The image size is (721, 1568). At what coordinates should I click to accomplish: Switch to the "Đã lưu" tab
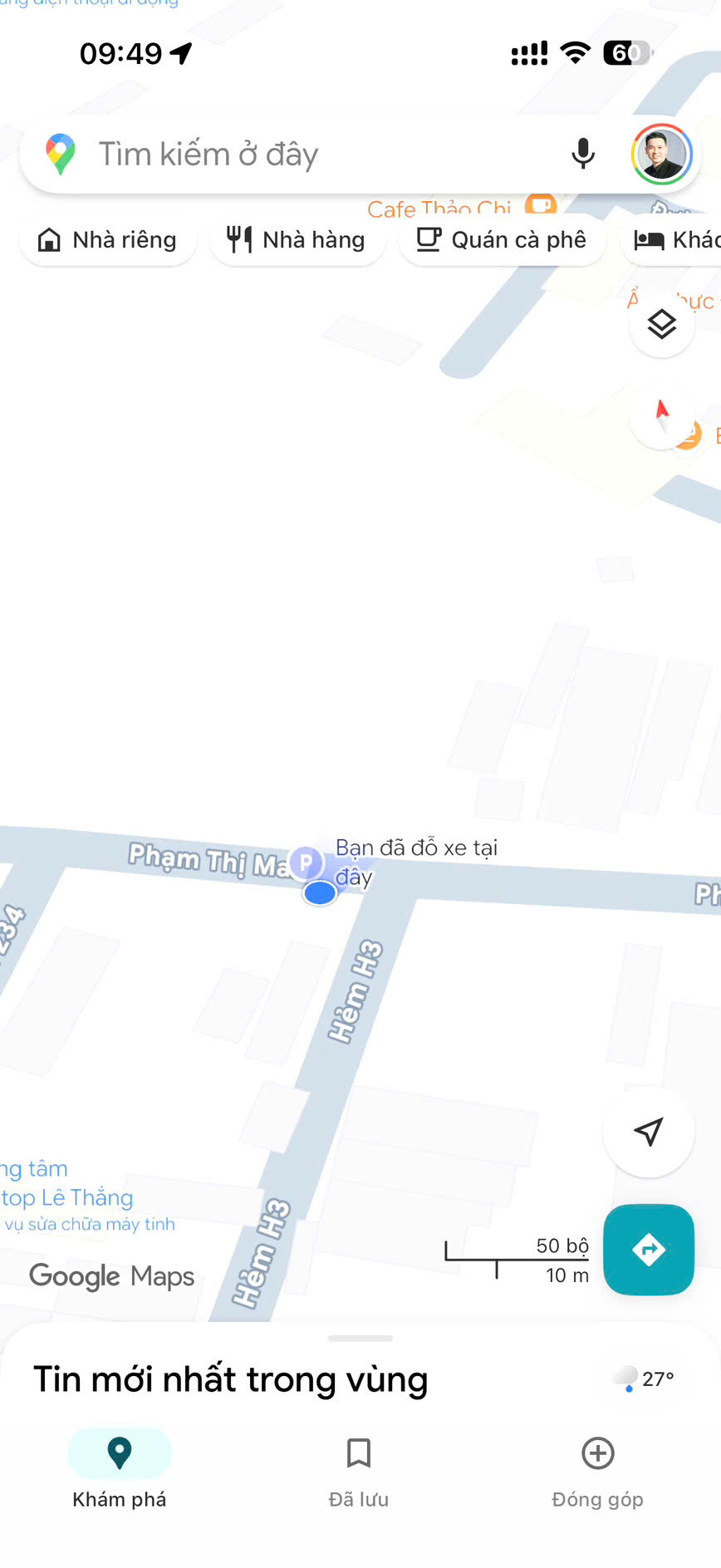pyautogui.click(x=359, y=1472)
